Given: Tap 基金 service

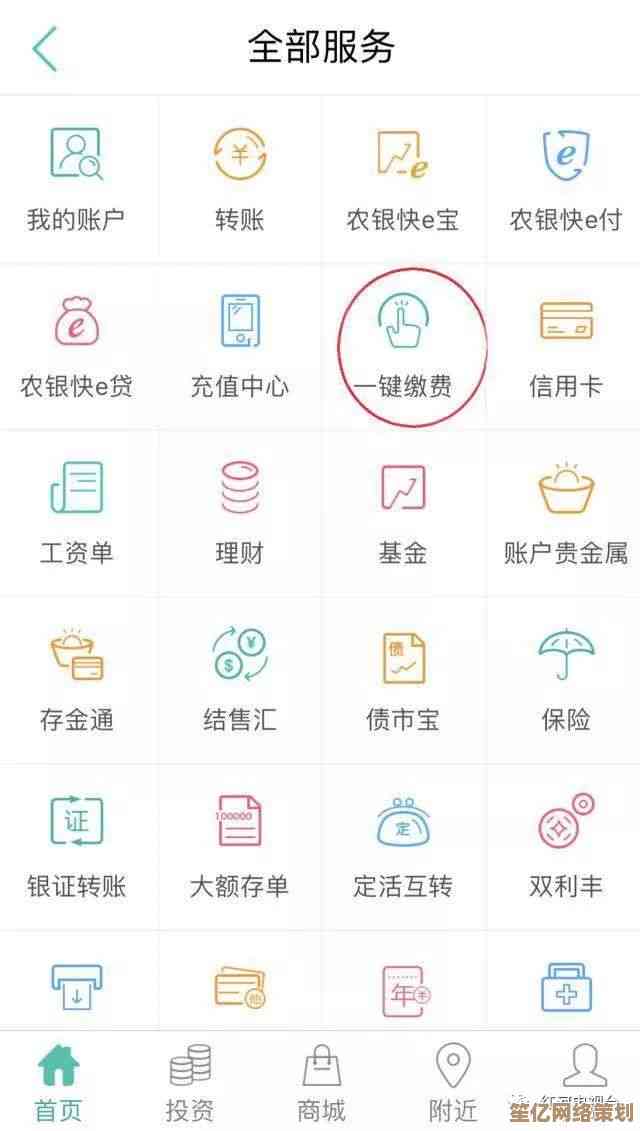Looking at the screenshot, I should coord(402,512).
